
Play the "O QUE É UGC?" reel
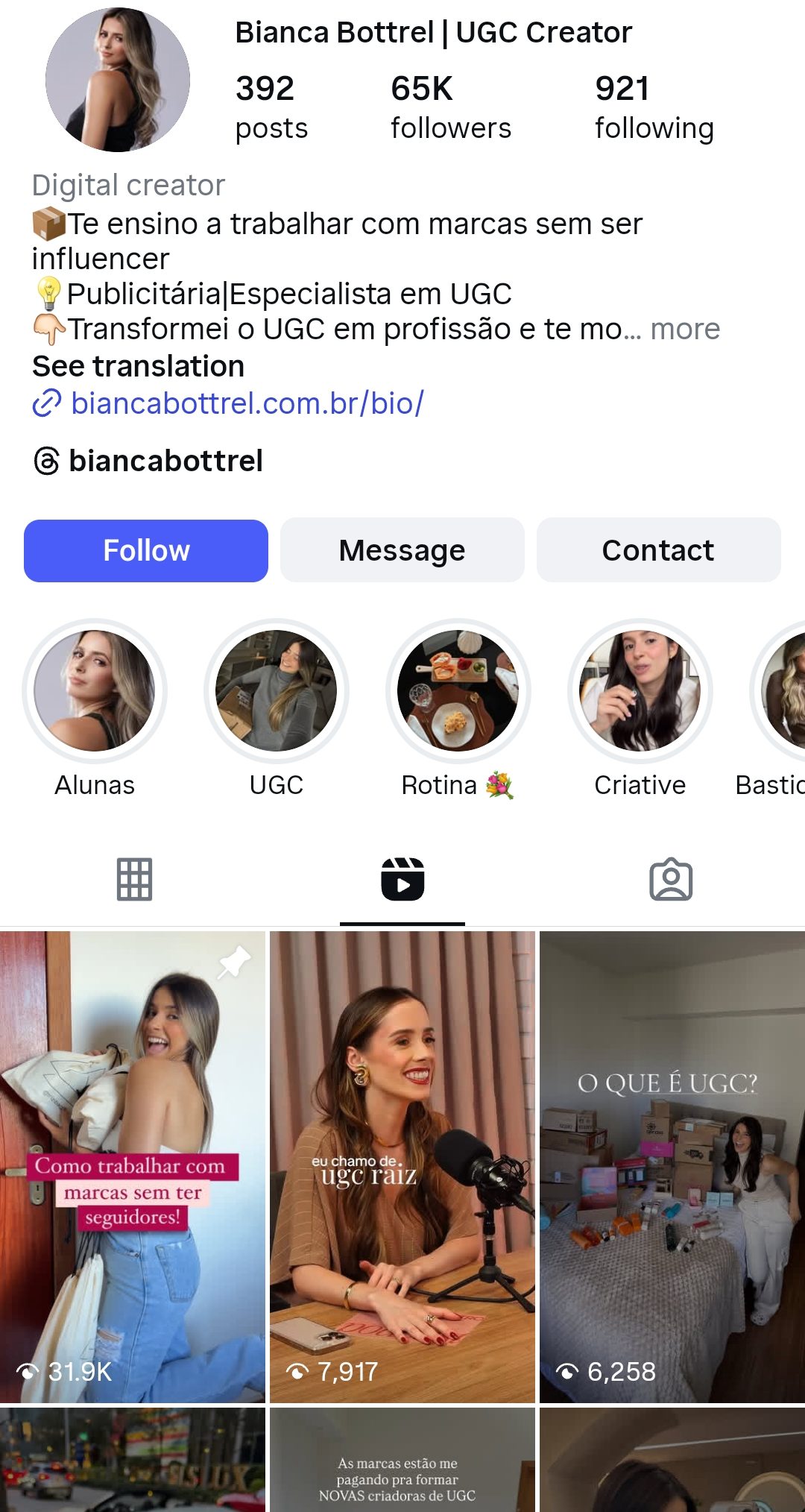tap(672, 1167)
